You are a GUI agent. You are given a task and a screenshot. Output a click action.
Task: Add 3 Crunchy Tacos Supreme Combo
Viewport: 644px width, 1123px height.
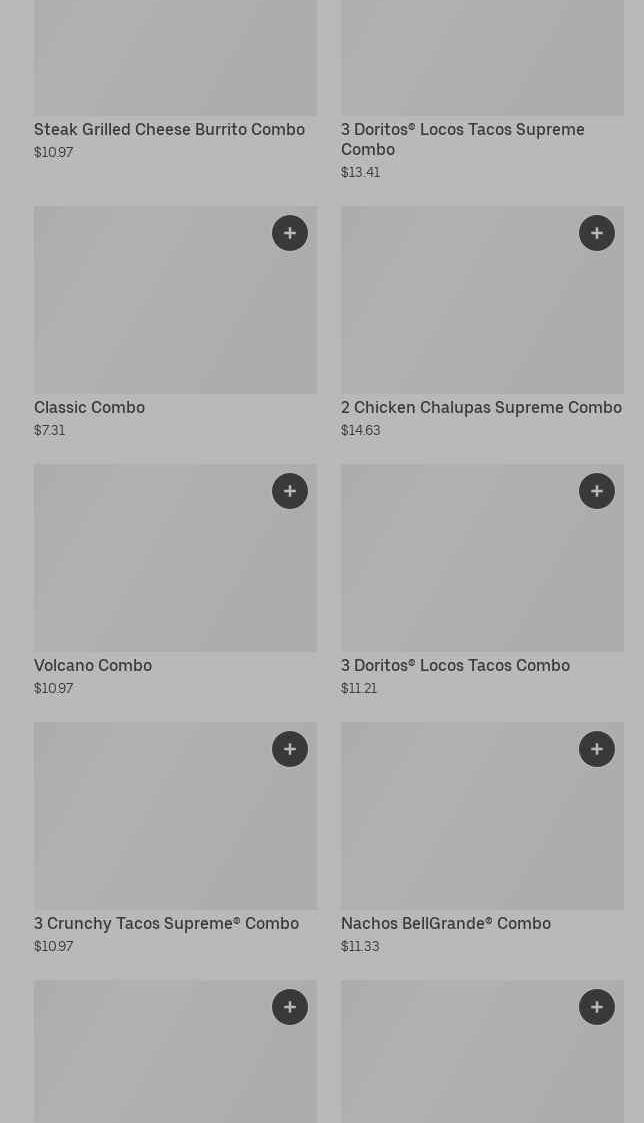click(x=290, y=749)
